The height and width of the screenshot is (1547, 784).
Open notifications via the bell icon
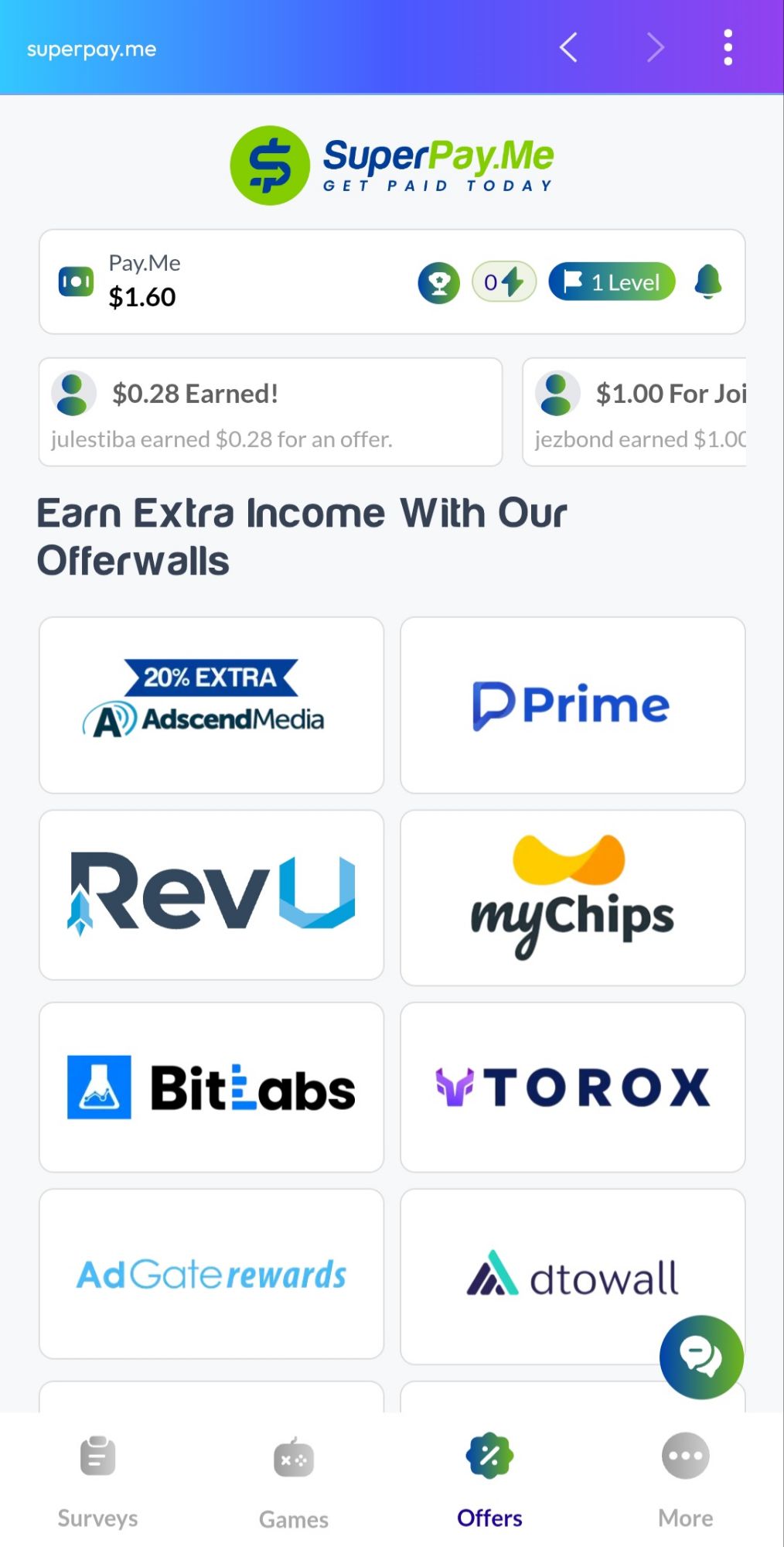tap(707, 282)
